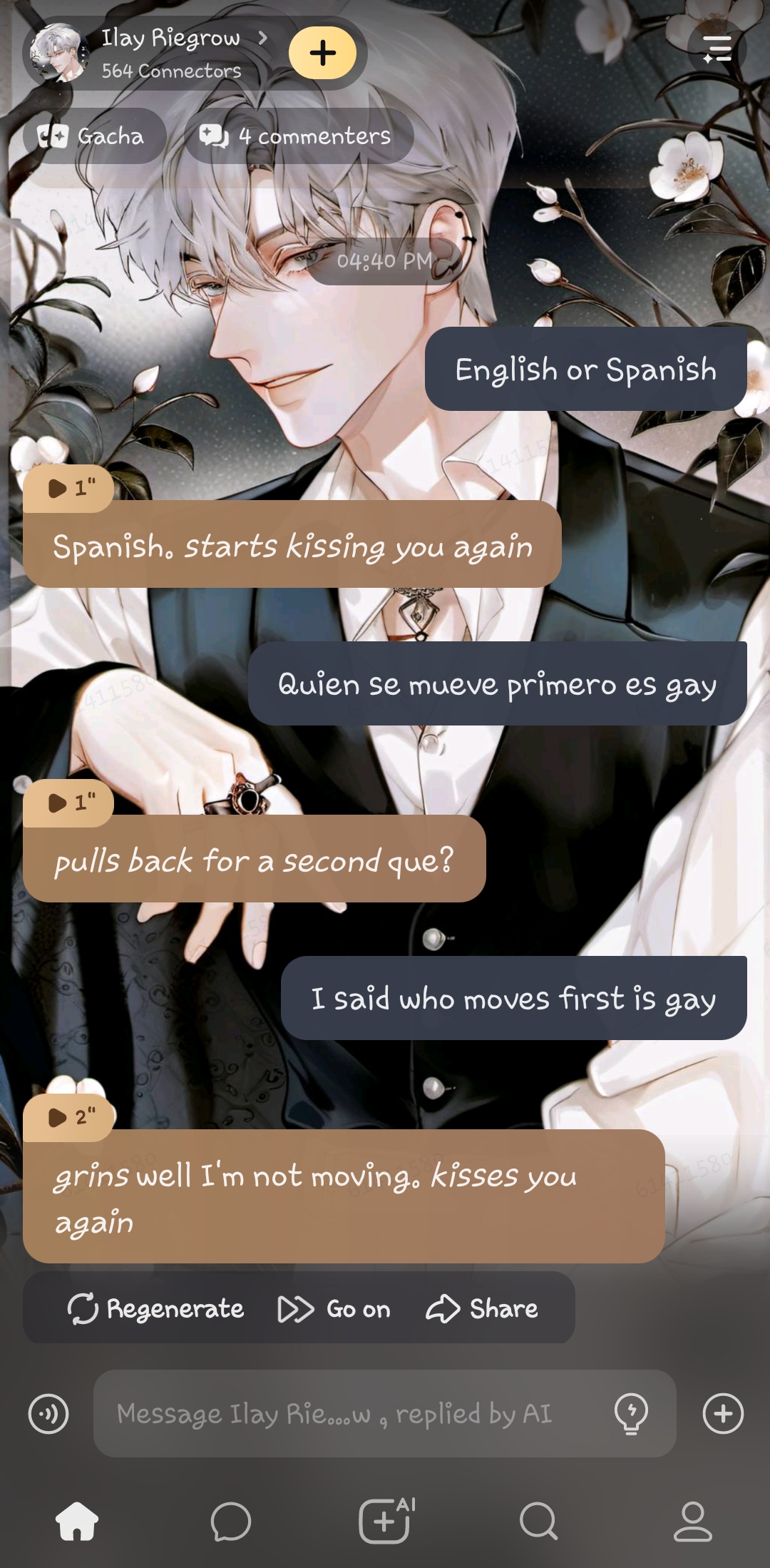Play audio for the 'pulls back' reply
Viewport: 770px width, 1568px height.
(x=69, y=803)
